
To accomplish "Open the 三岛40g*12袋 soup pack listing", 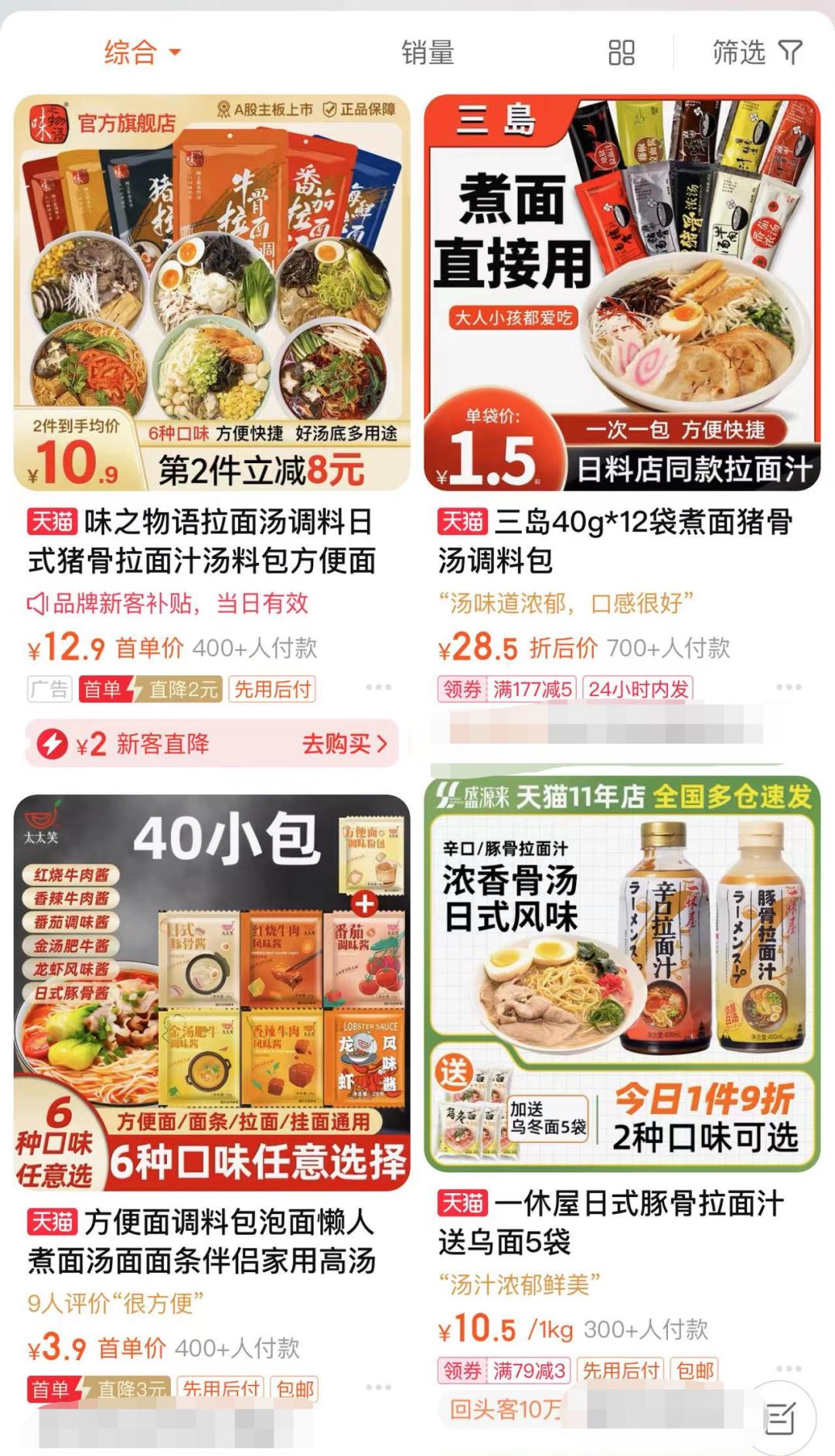I will click(x=622, y=292).
